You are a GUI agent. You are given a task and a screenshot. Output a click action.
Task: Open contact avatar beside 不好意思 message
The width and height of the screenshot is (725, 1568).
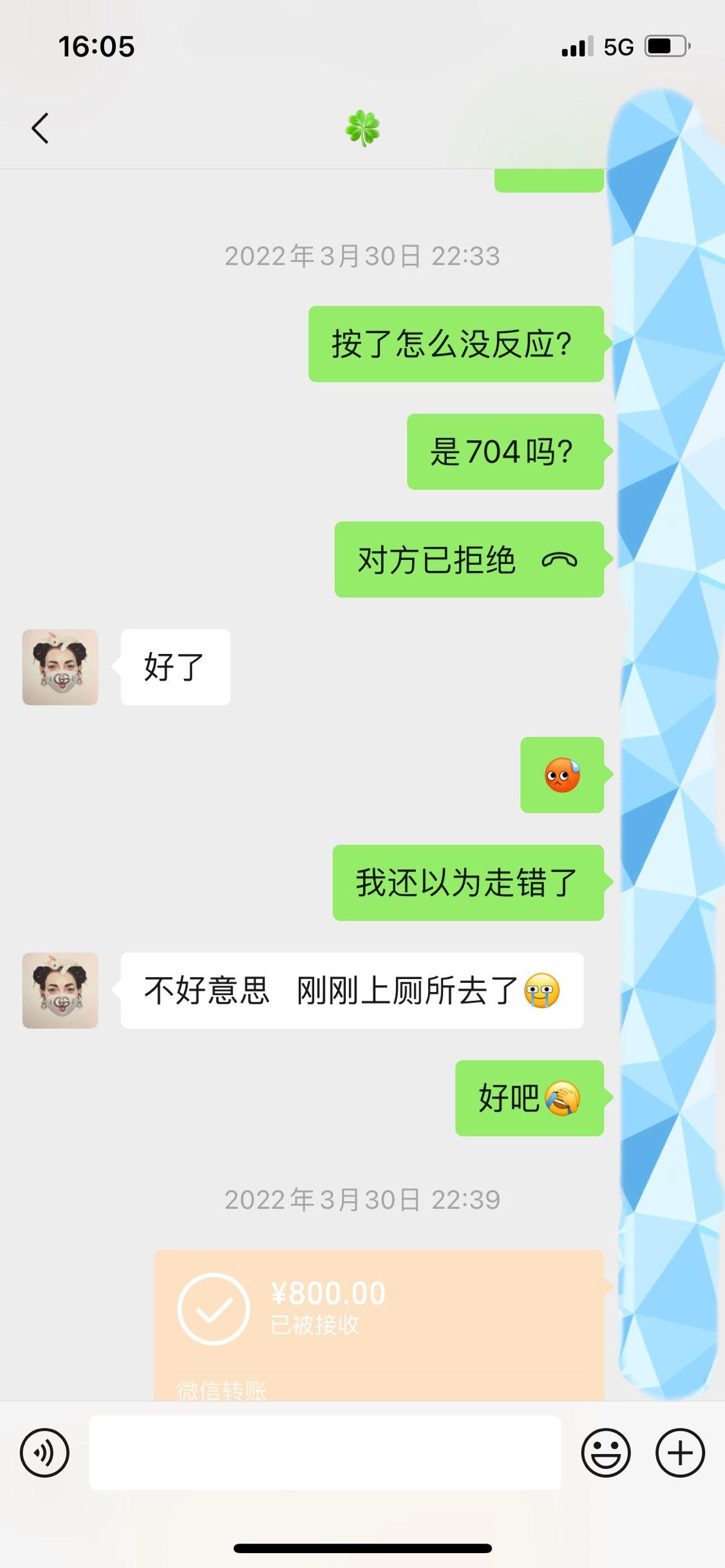pos(61,991)
